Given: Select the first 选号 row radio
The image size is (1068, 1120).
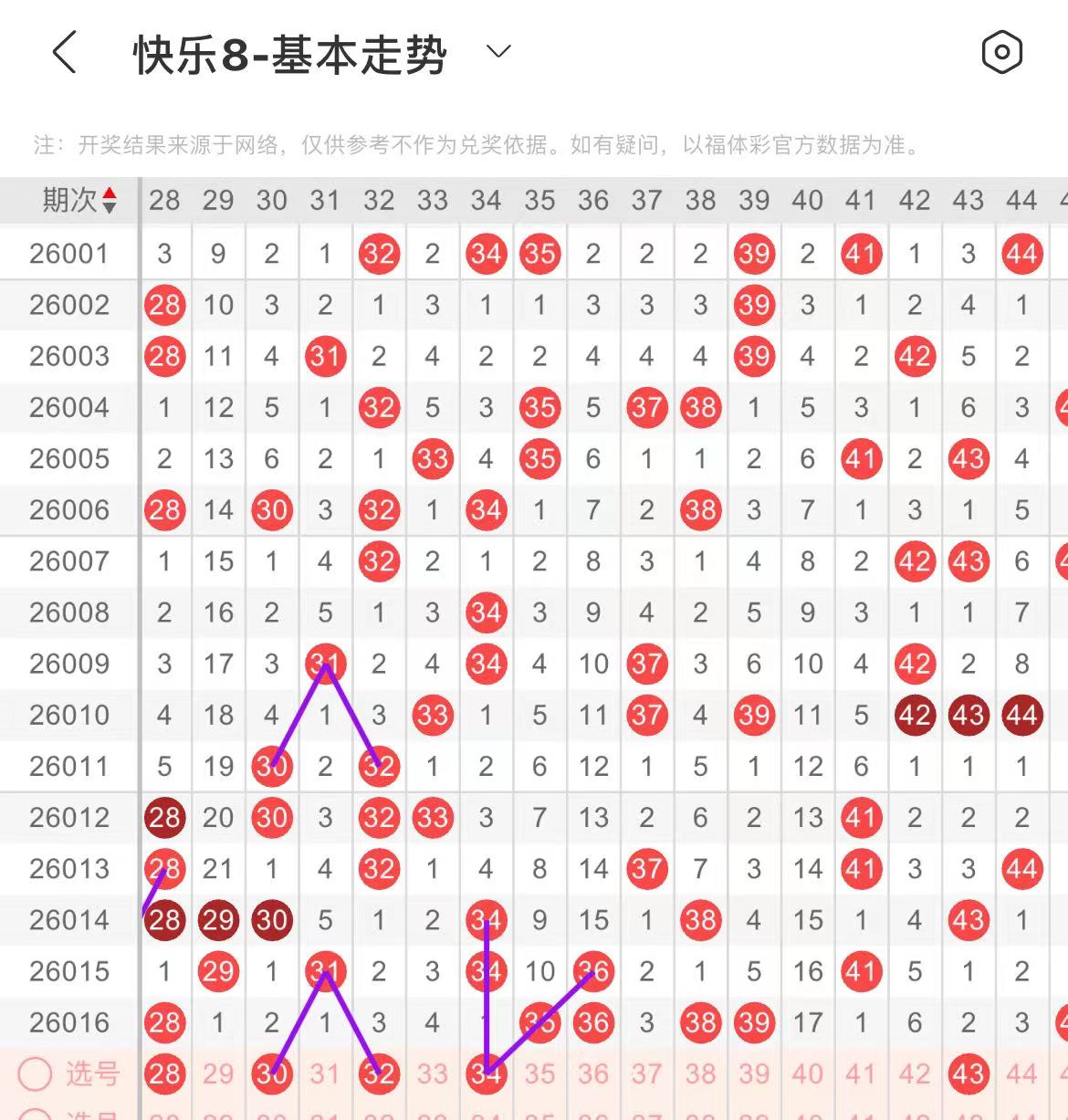Looking at the screenshot, I should (x=36, y=1074).
